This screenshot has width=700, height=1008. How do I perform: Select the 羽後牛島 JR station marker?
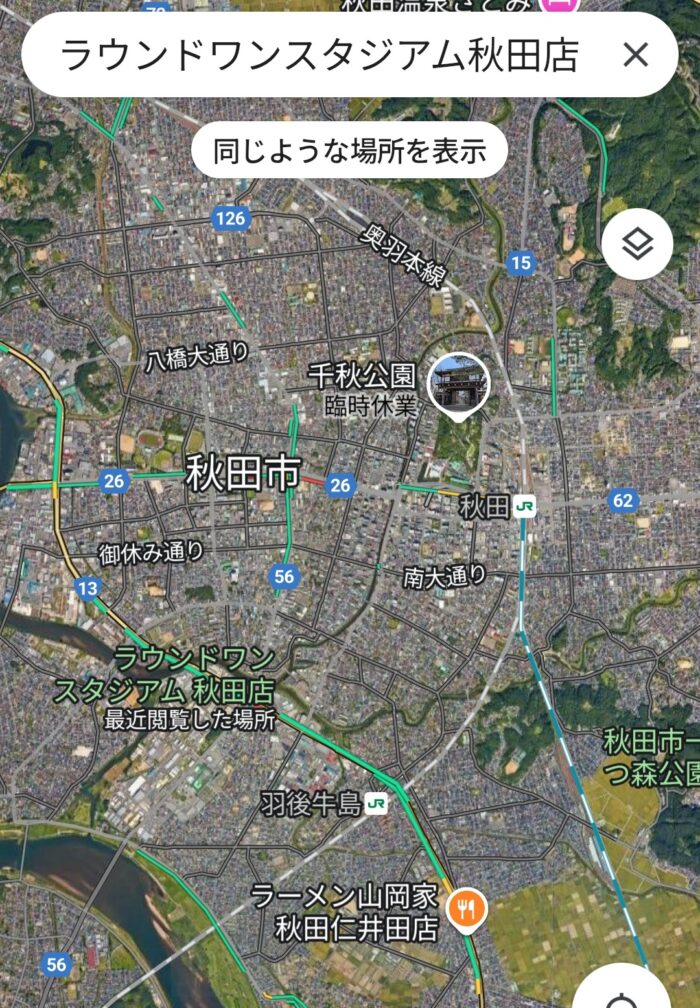(x=377, y=803)
